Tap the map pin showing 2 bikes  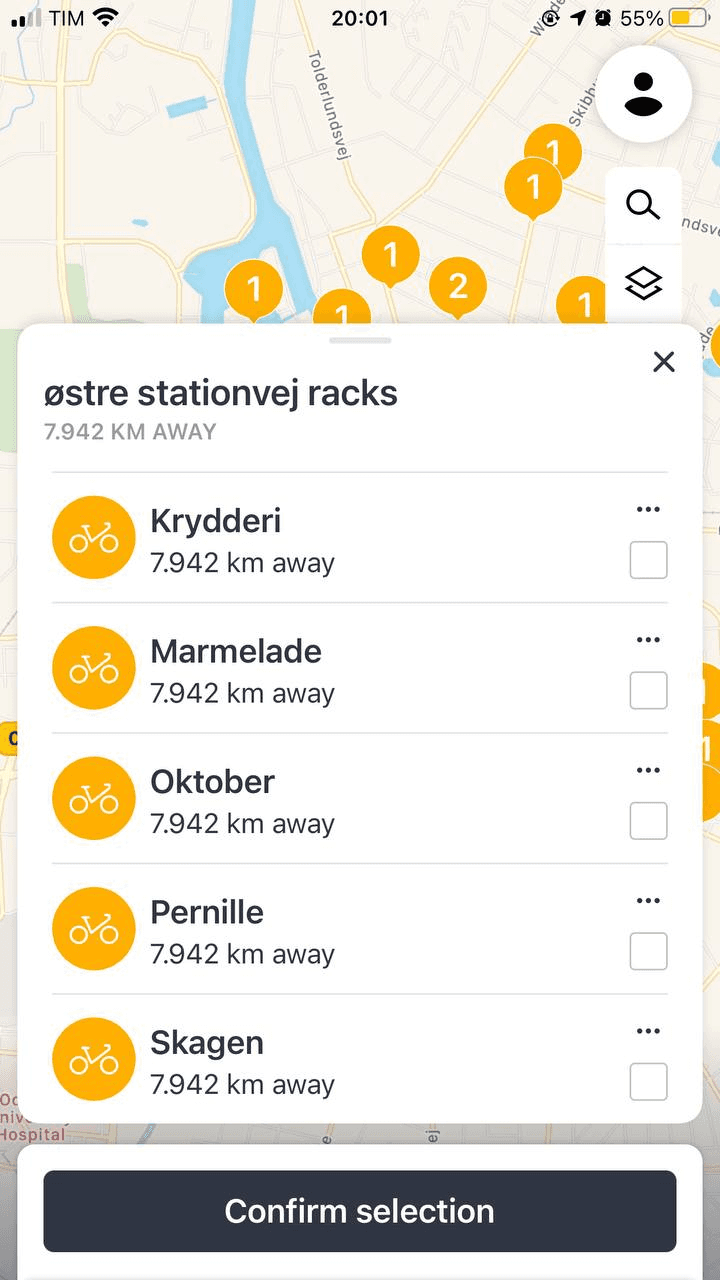pos(458,288)
